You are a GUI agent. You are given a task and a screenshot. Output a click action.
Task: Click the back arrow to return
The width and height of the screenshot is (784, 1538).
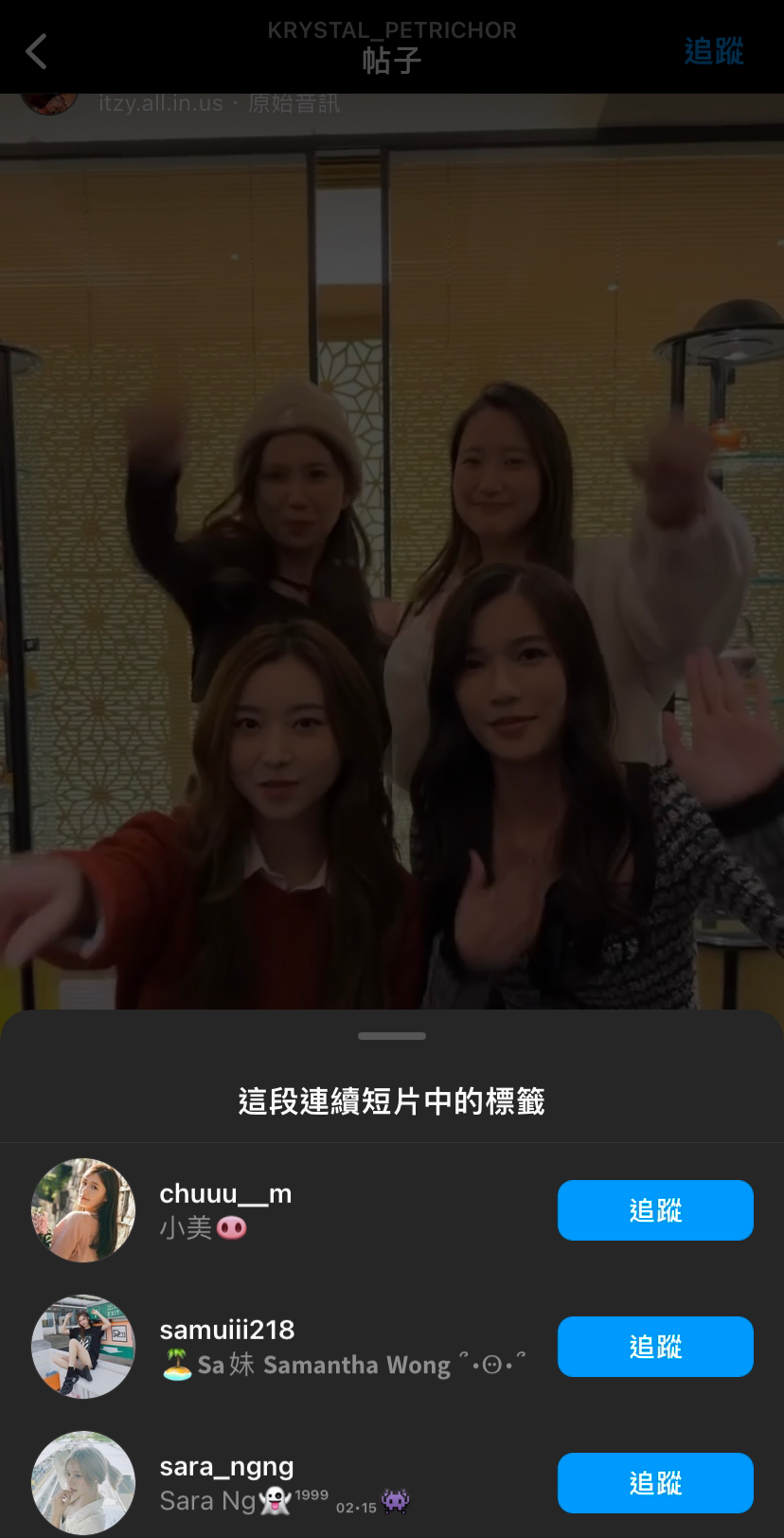(x=36, y=52)
